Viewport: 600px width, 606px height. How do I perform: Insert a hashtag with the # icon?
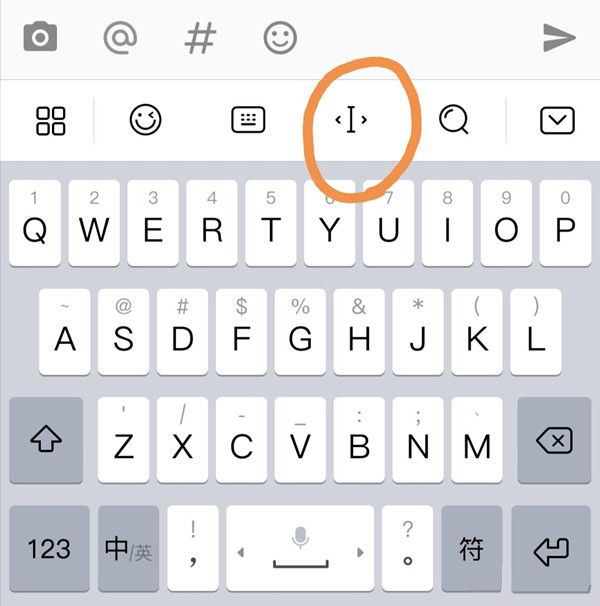click(201, 38)
